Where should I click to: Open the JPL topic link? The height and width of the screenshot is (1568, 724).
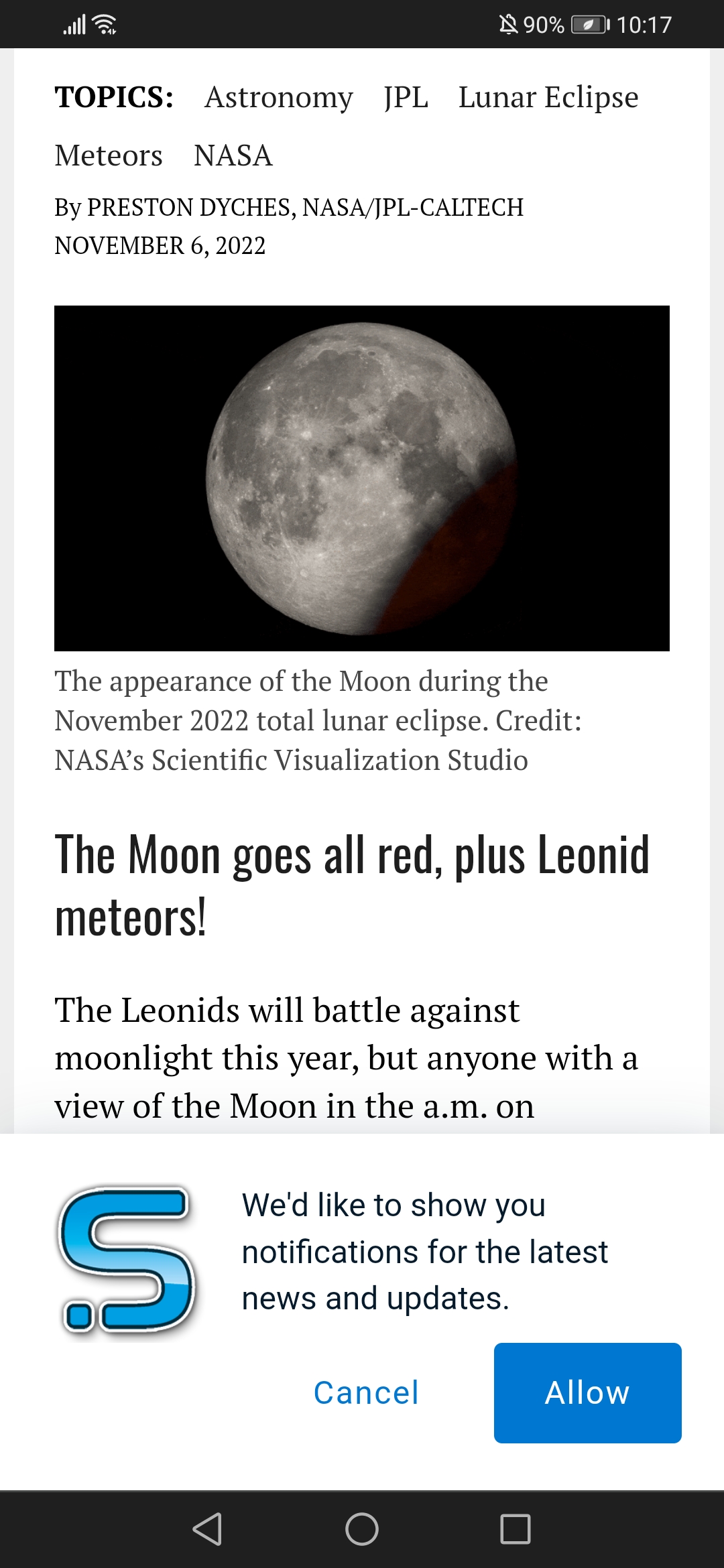[406, 98]
